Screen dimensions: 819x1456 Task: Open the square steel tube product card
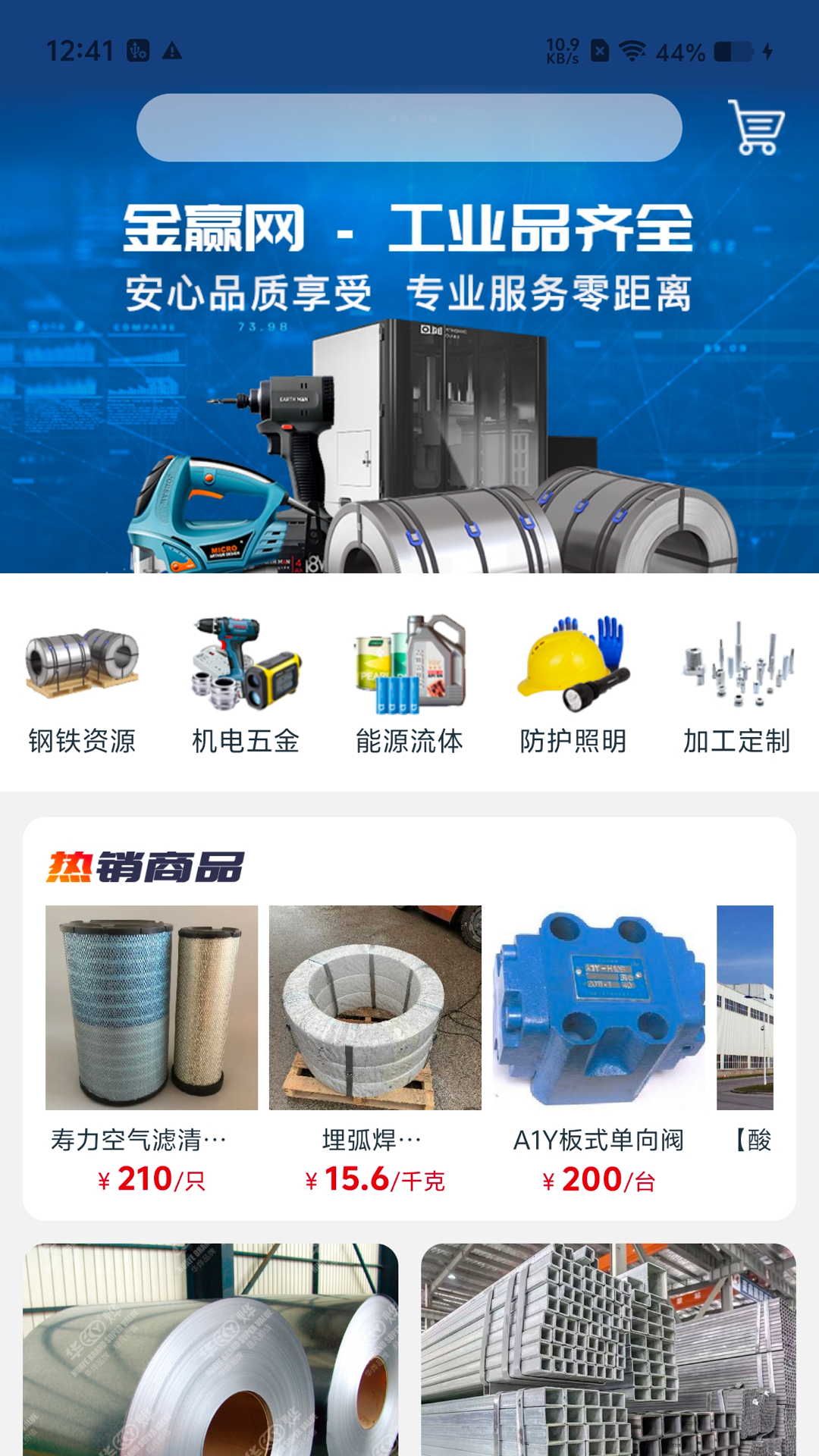(608, 1350)
